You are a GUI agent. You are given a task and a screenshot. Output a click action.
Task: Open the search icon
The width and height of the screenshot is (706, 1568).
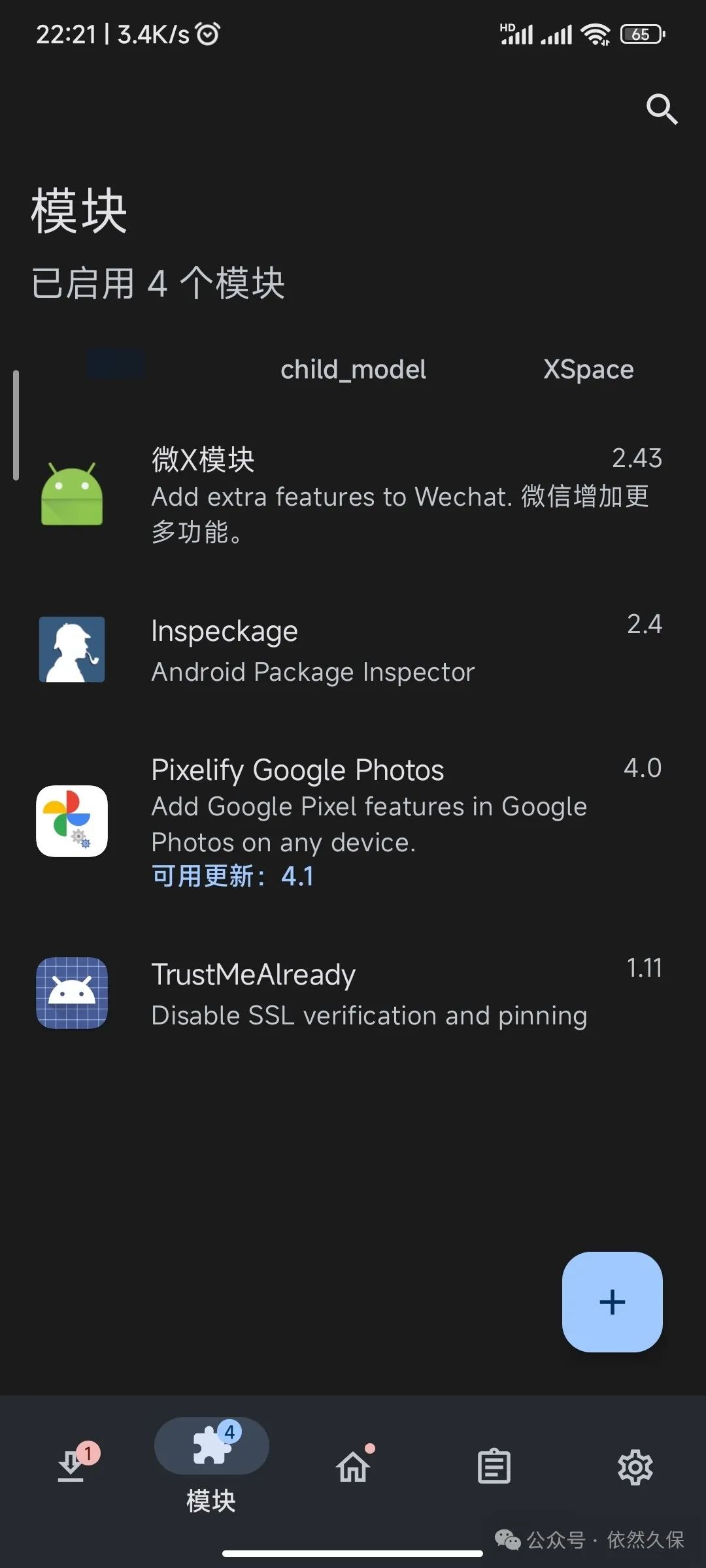(661, 109)
